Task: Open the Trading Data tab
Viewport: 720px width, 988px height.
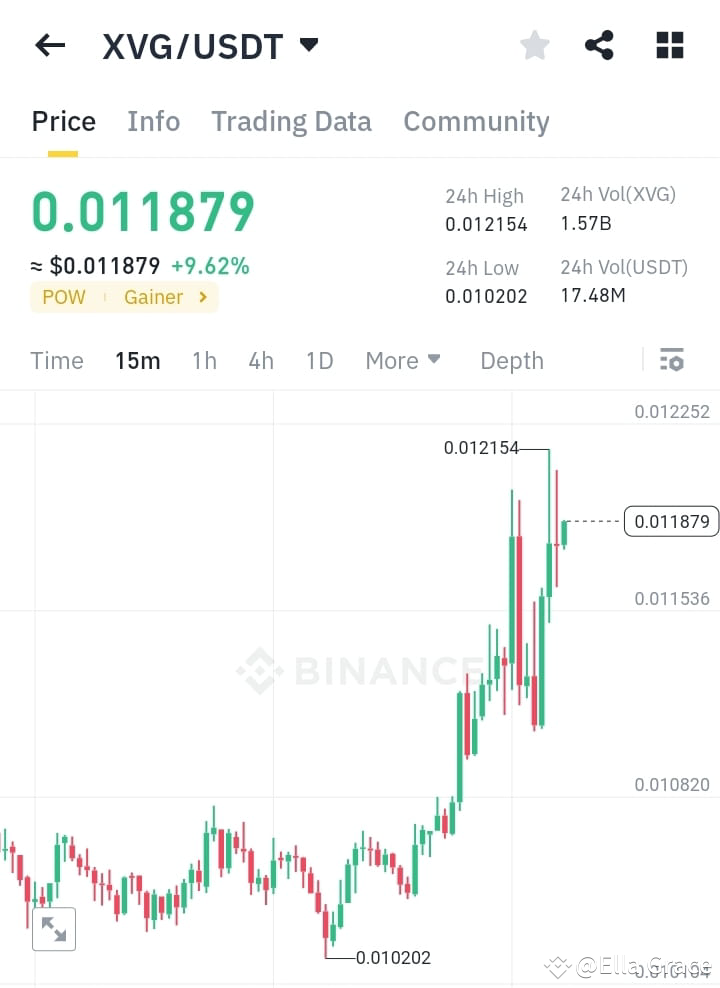Action: point(291,121)
